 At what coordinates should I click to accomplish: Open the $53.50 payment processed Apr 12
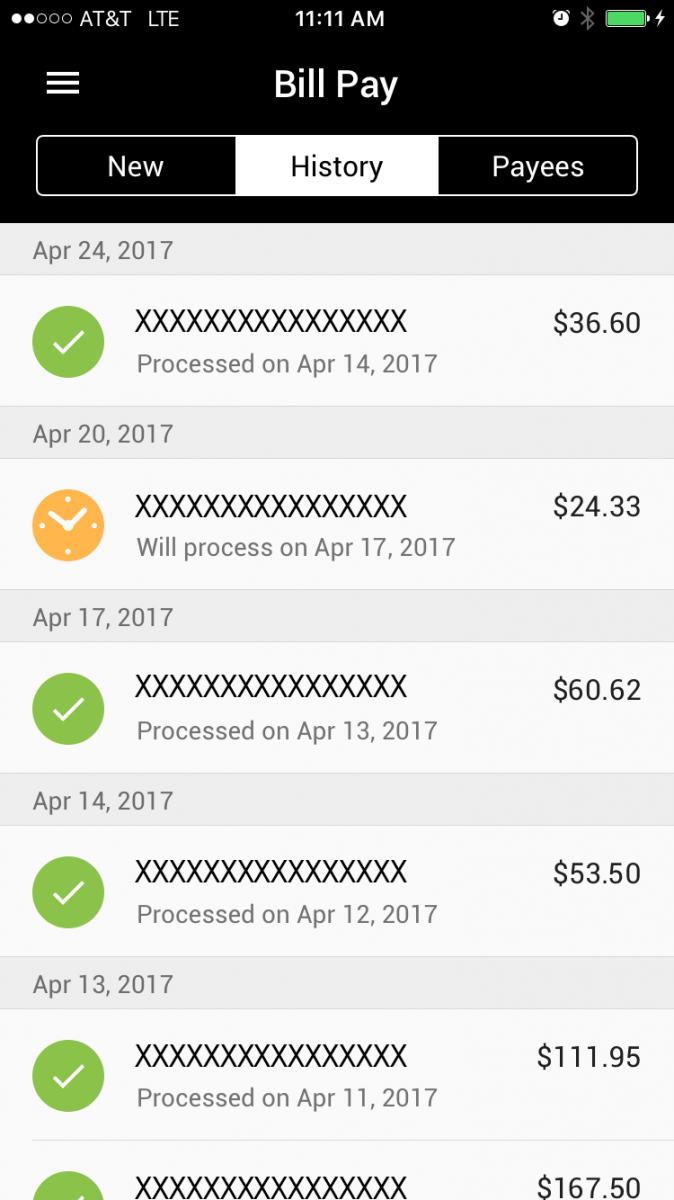tap(337, 891)
